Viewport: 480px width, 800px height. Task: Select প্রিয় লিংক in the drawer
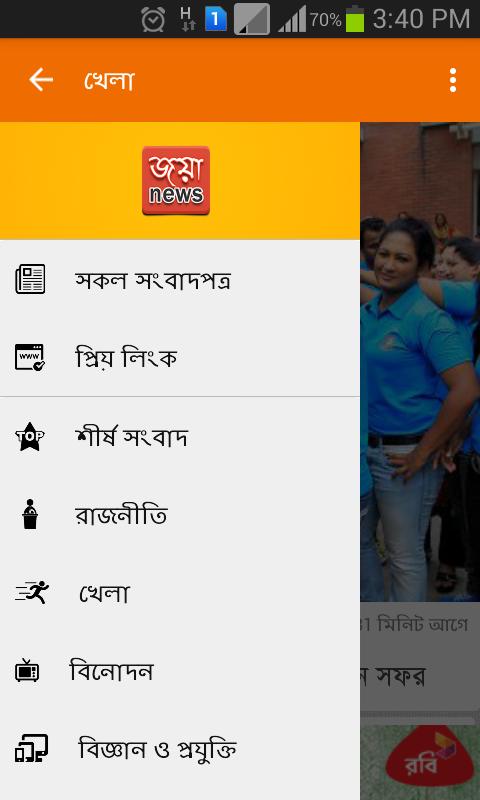(180, 357)
